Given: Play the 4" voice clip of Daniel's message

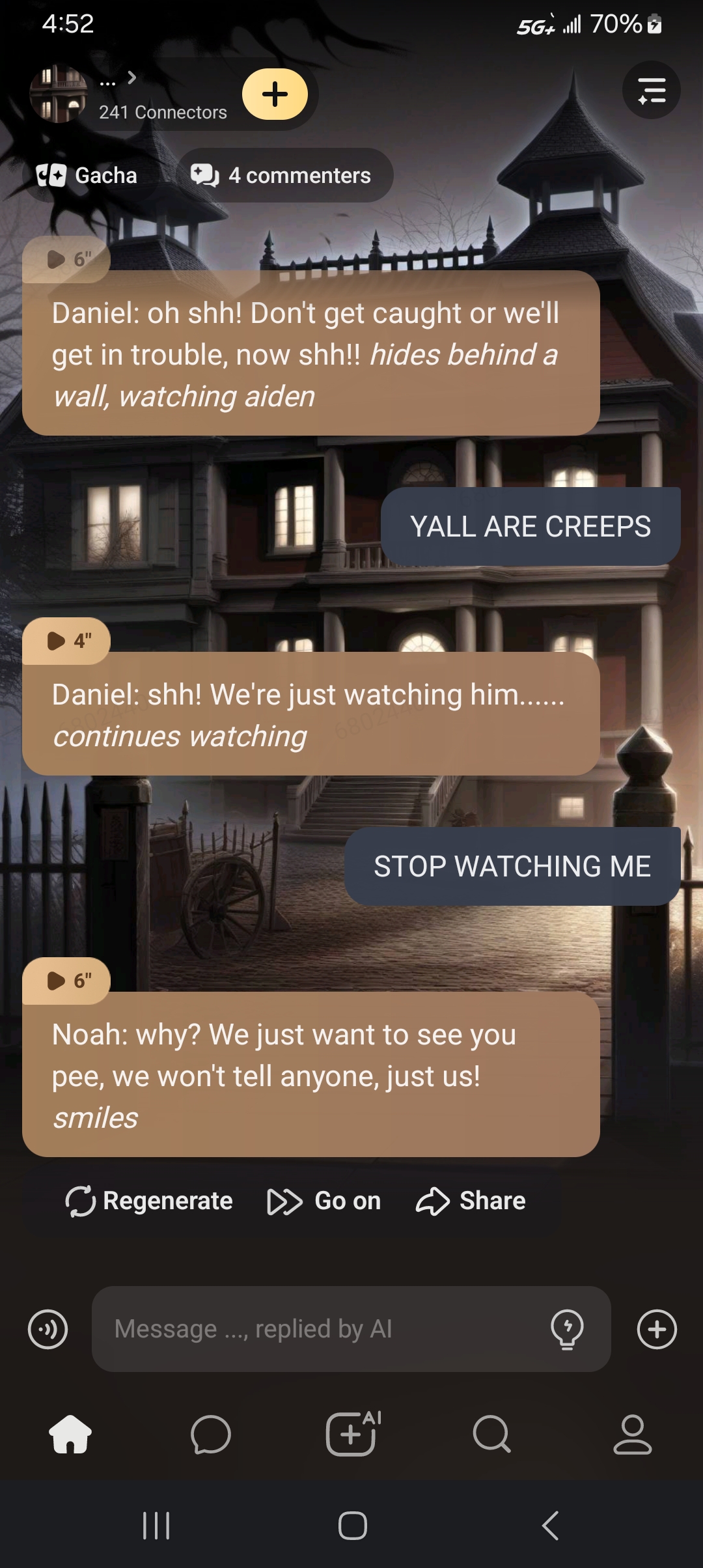Looking at the screenshot, I should coord(67,641).
